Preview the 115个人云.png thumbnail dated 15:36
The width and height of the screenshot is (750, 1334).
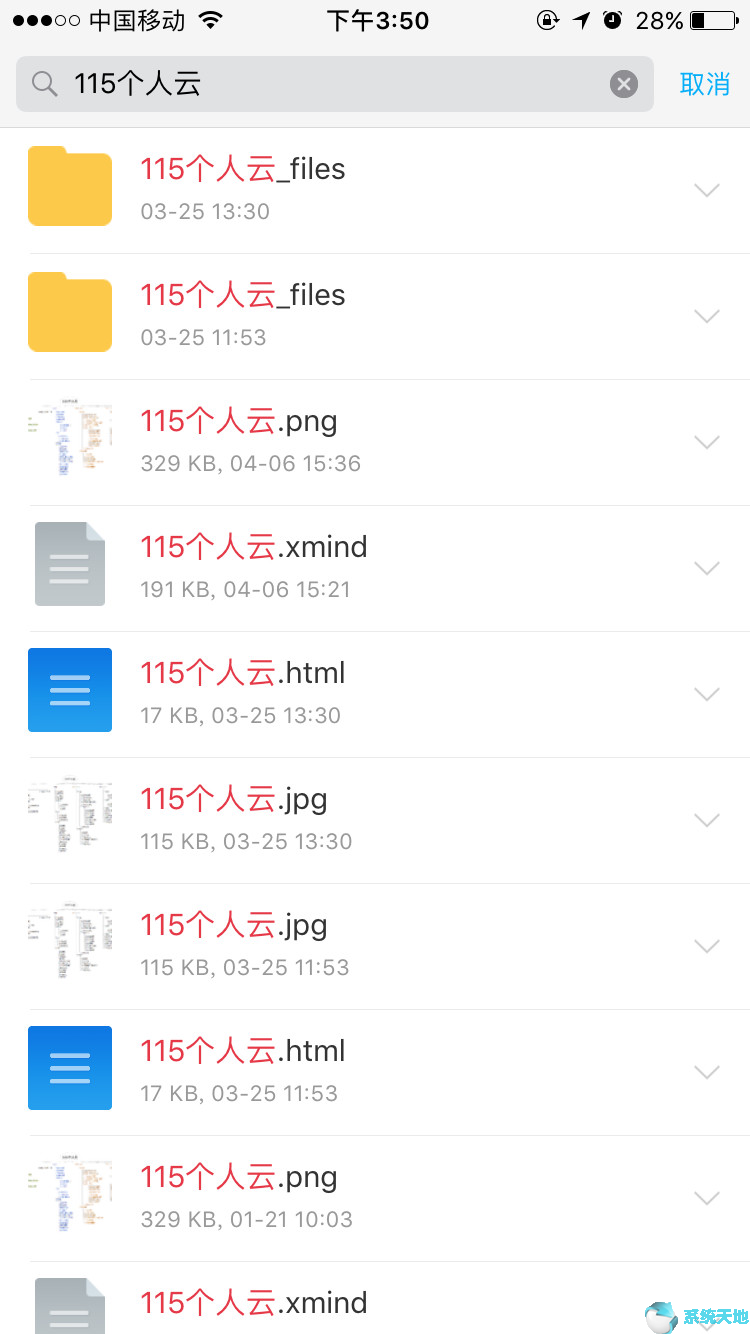[x=69, y=438]
